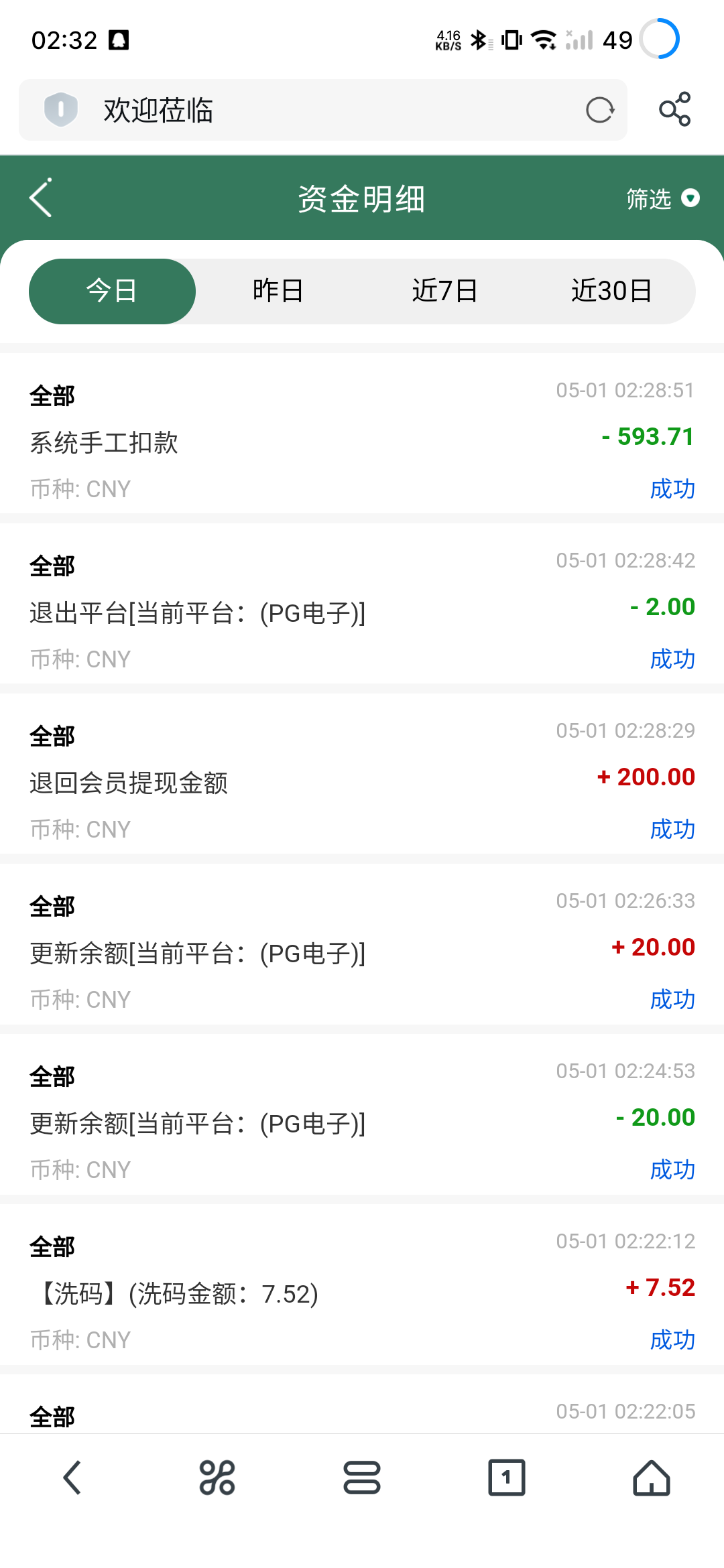Image resolution: width=724 pixels, height=1568 pixels.
Task: Reload the page in the address bar
Action: [599, 111]
